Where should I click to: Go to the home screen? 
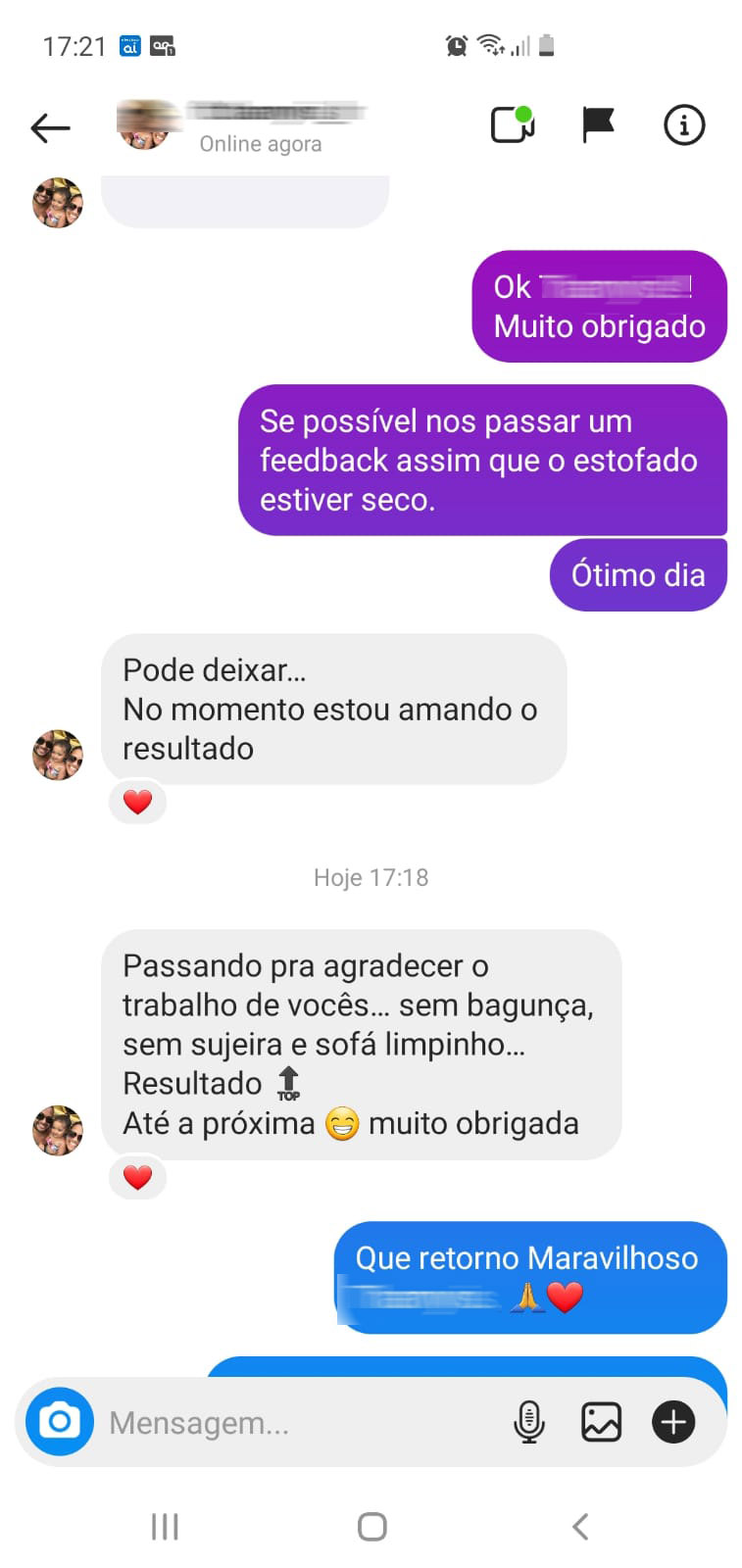click(371, 1527)
